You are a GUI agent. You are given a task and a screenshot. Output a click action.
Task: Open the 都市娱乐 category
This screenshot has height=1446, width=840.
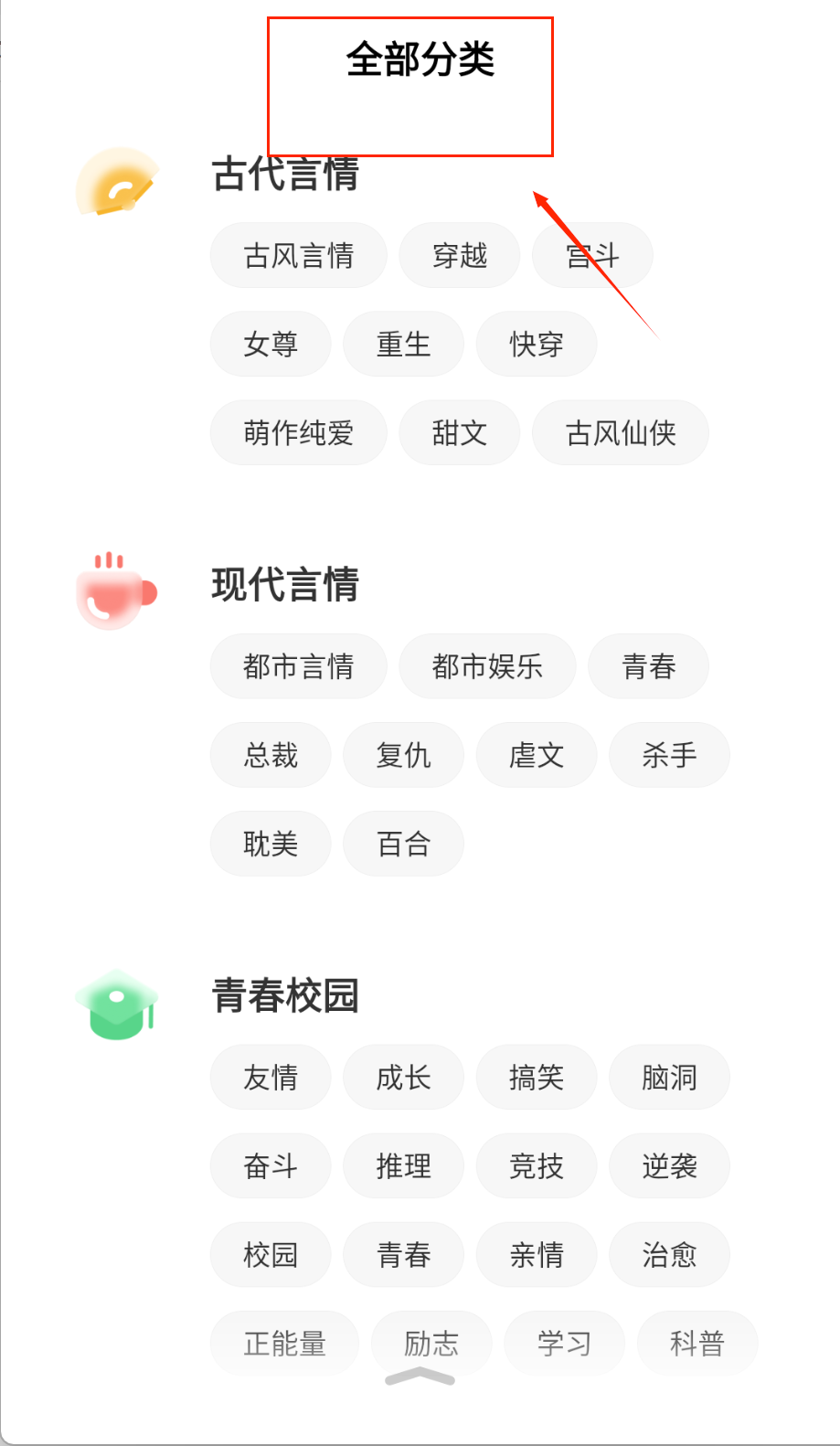(487, 667)
